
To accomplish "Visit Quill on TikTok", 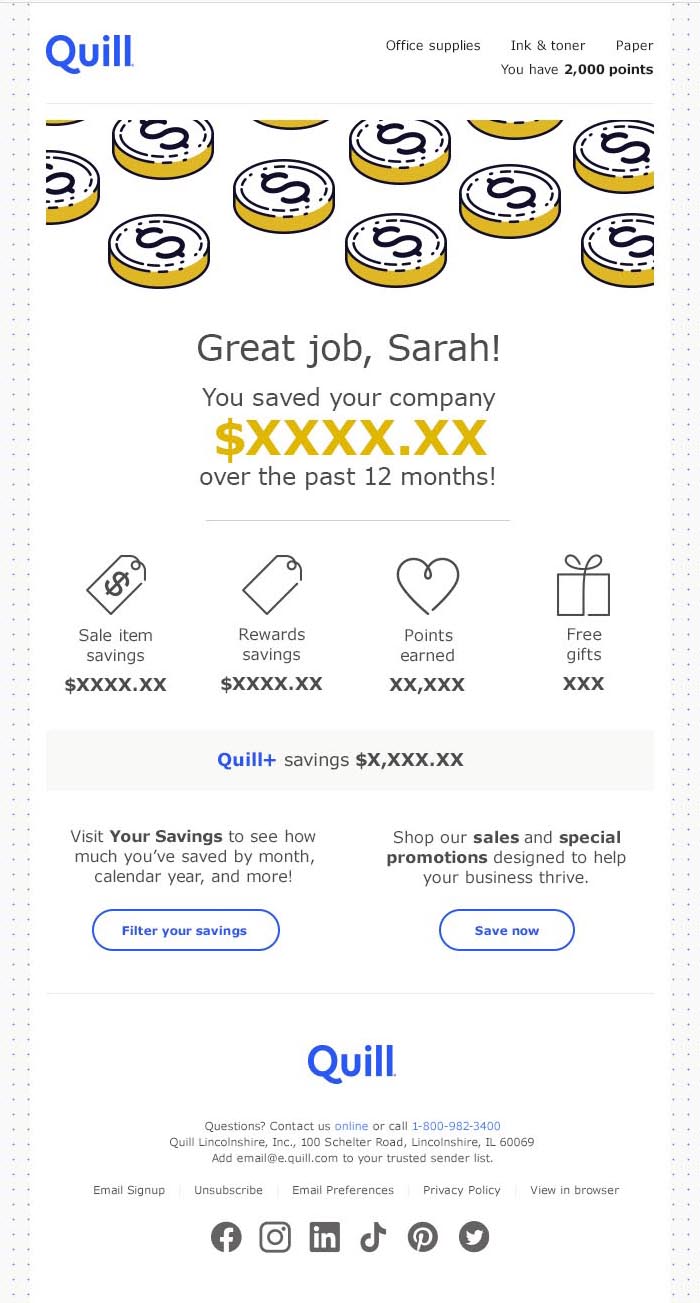I will pyautogui.click(x=373, y=1237).
